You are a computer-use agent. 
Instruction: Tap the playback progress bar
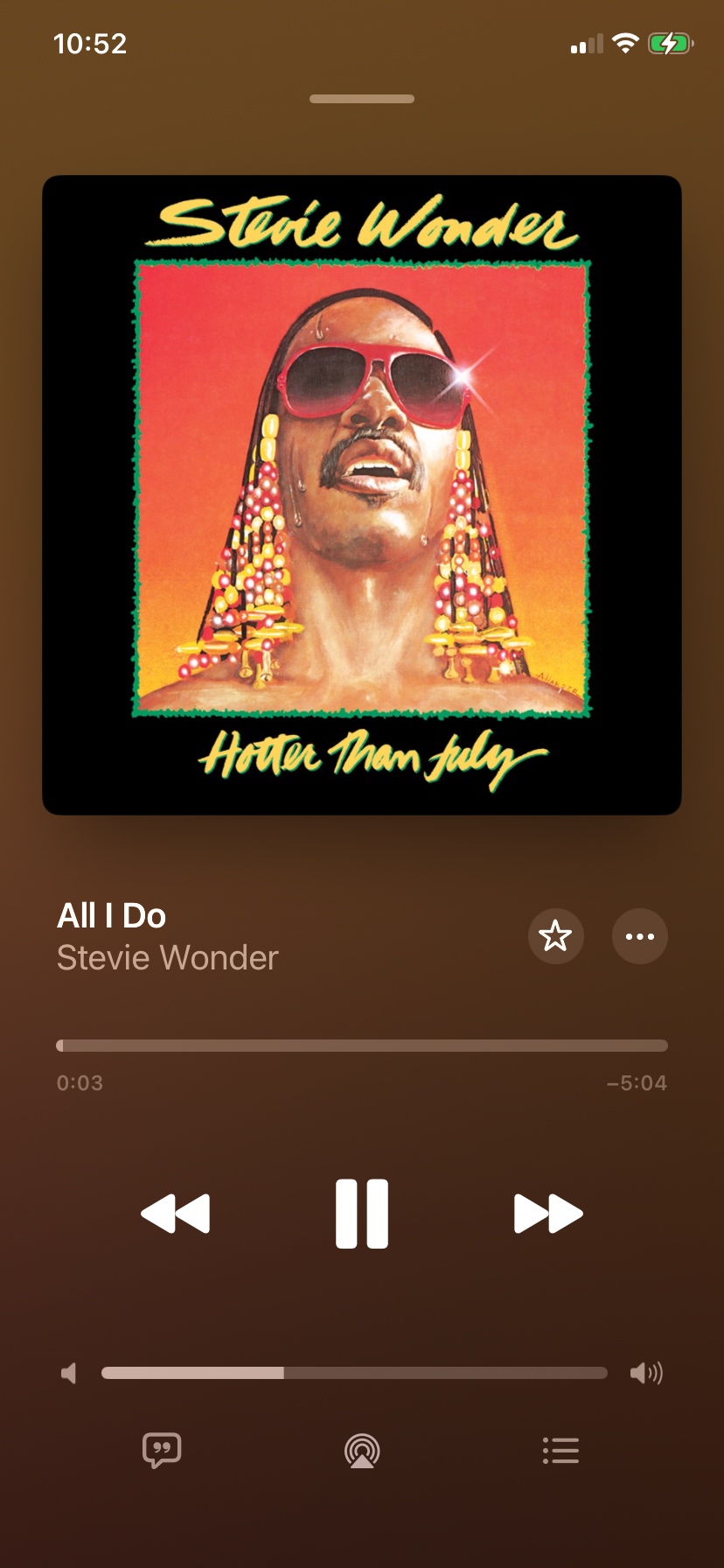coord(362,1046)
